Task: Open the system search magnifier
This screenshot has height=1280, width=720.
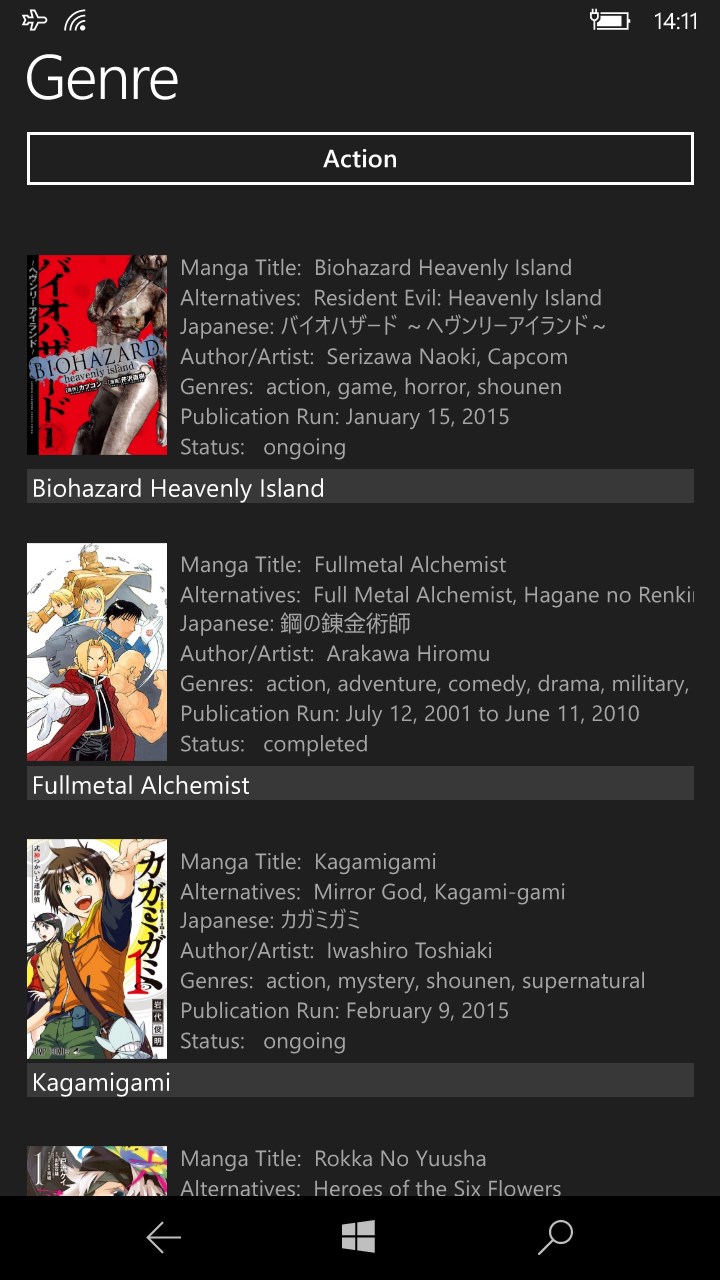Action: pos(555,1238)
